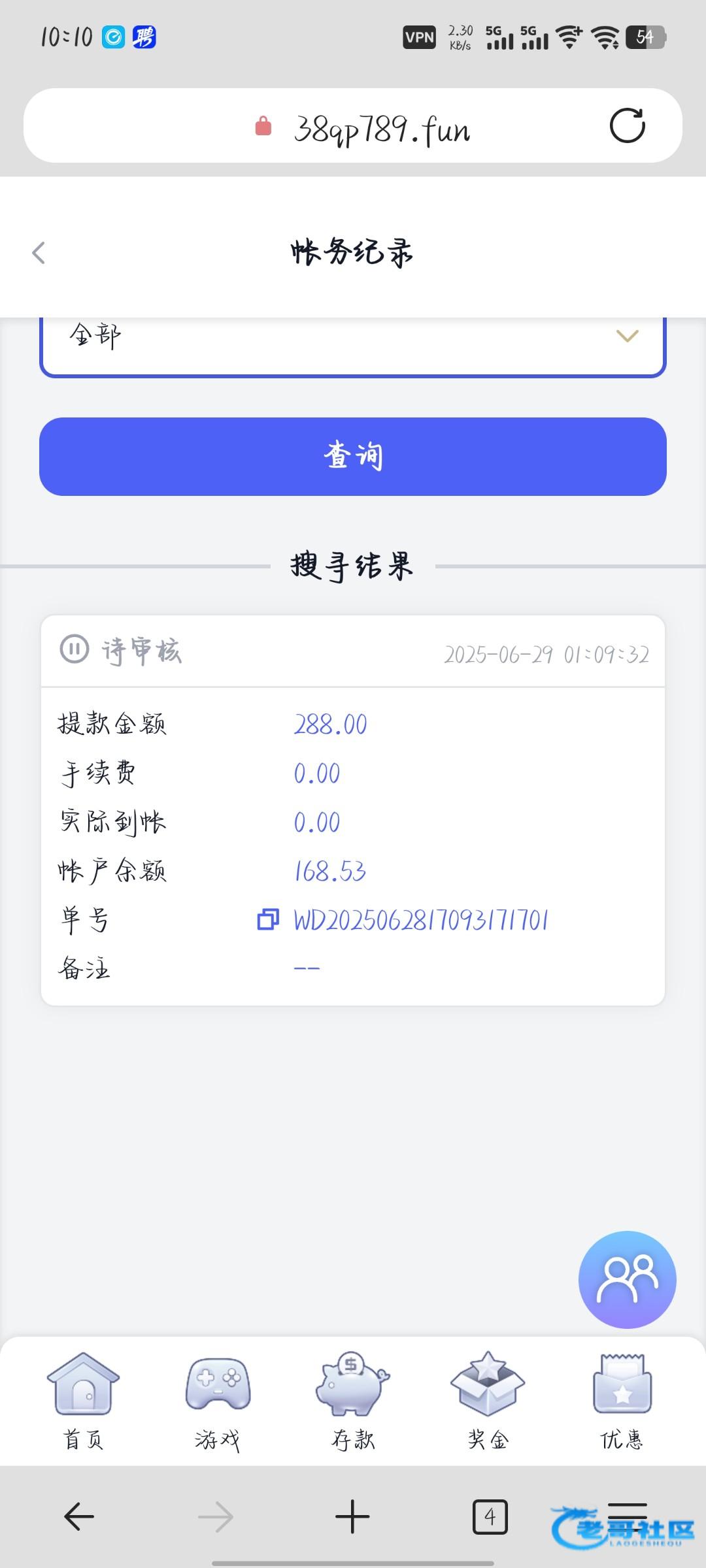Tap the browser back arrow
This screenshot has width=706, height=1568.
tap(79, 1516)
